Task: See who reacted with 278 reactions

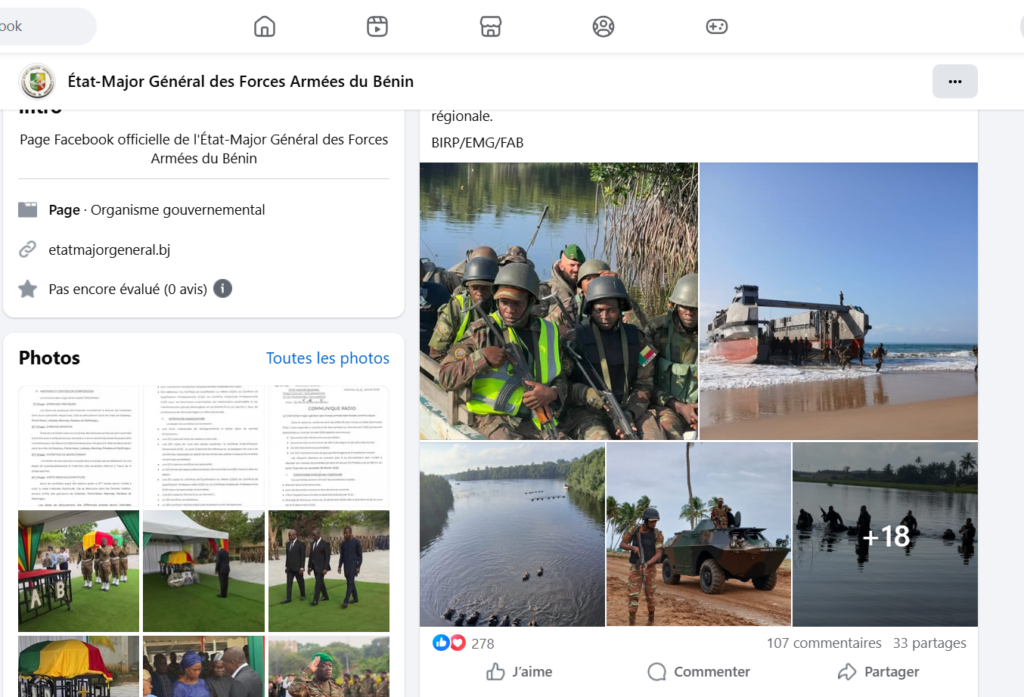Action: tap(482, 644)
